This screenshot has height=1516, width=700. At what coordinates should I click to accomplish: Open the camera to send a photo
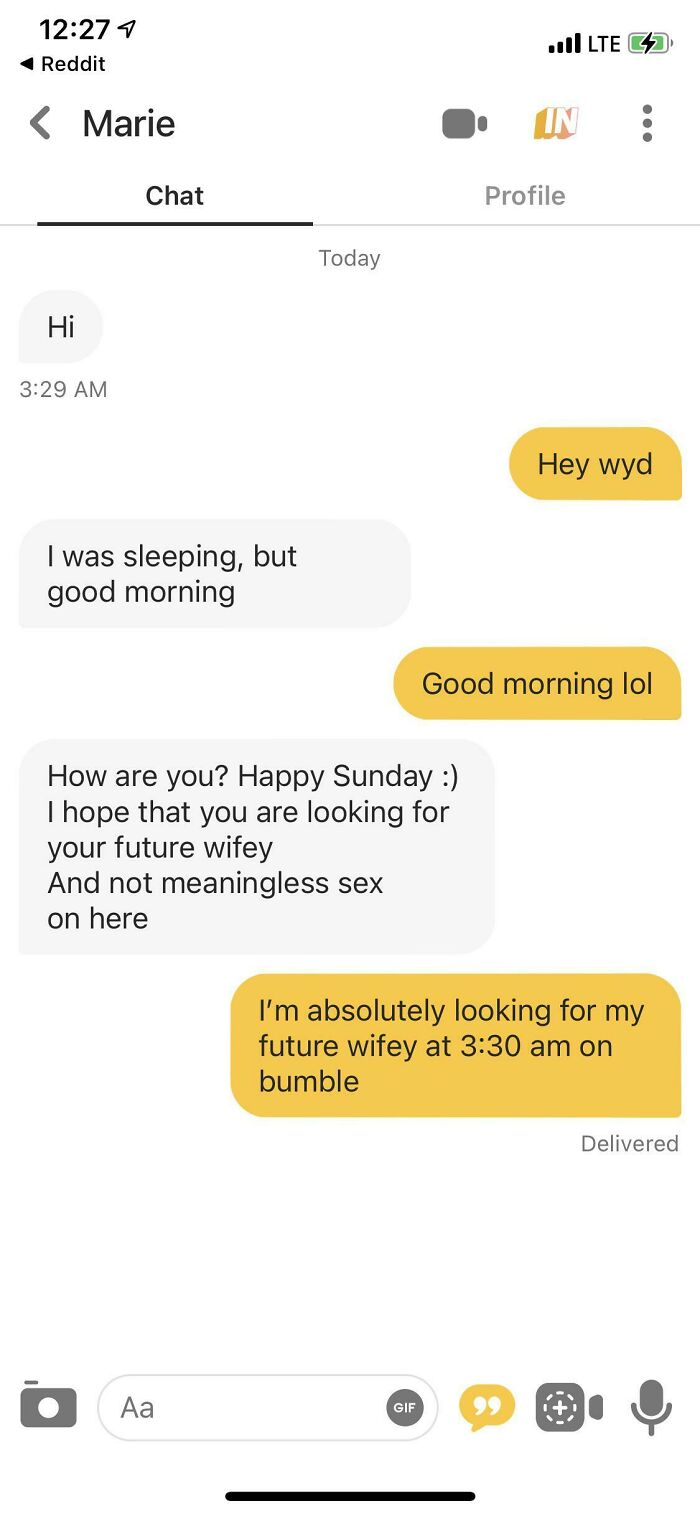[x=48, y=1405]
